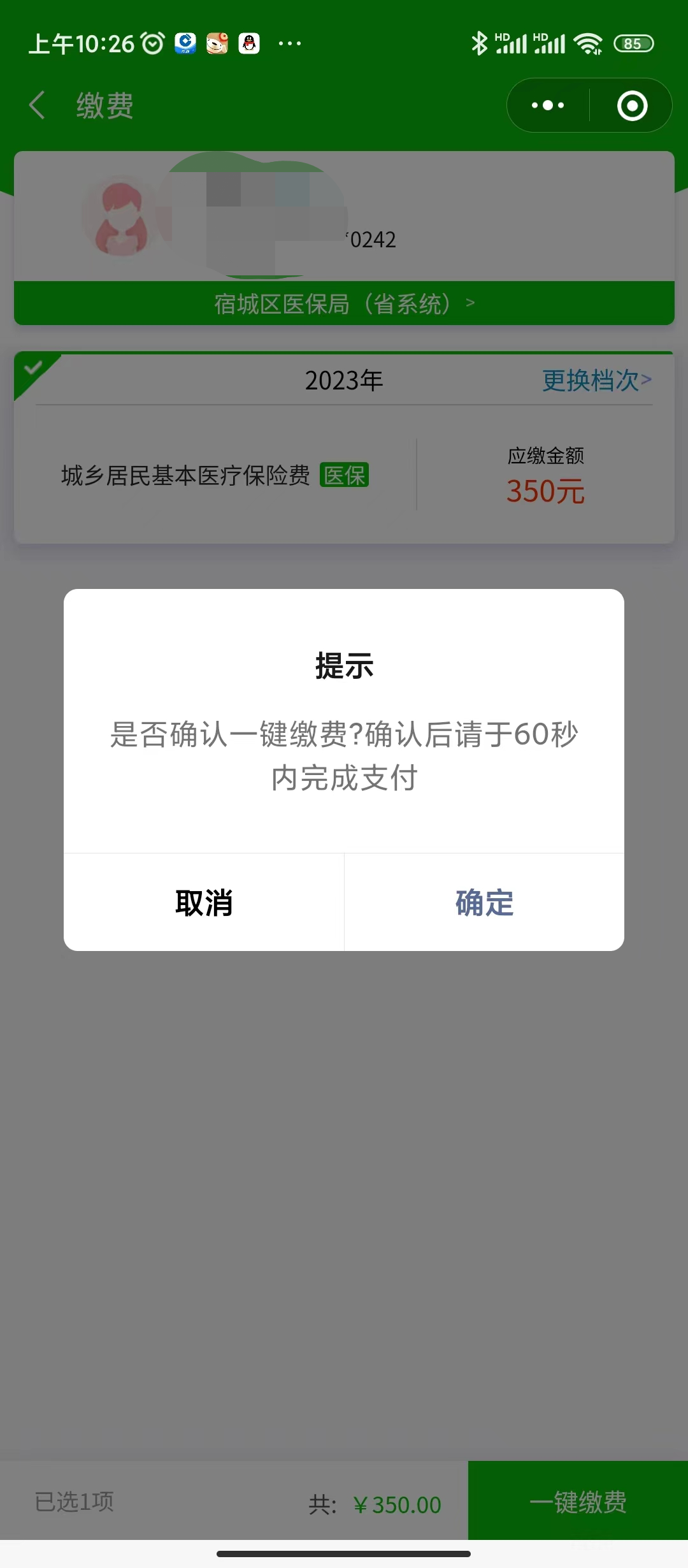Open the mini program overflow menu
688x1568 pixels.
tap(548, 105)
